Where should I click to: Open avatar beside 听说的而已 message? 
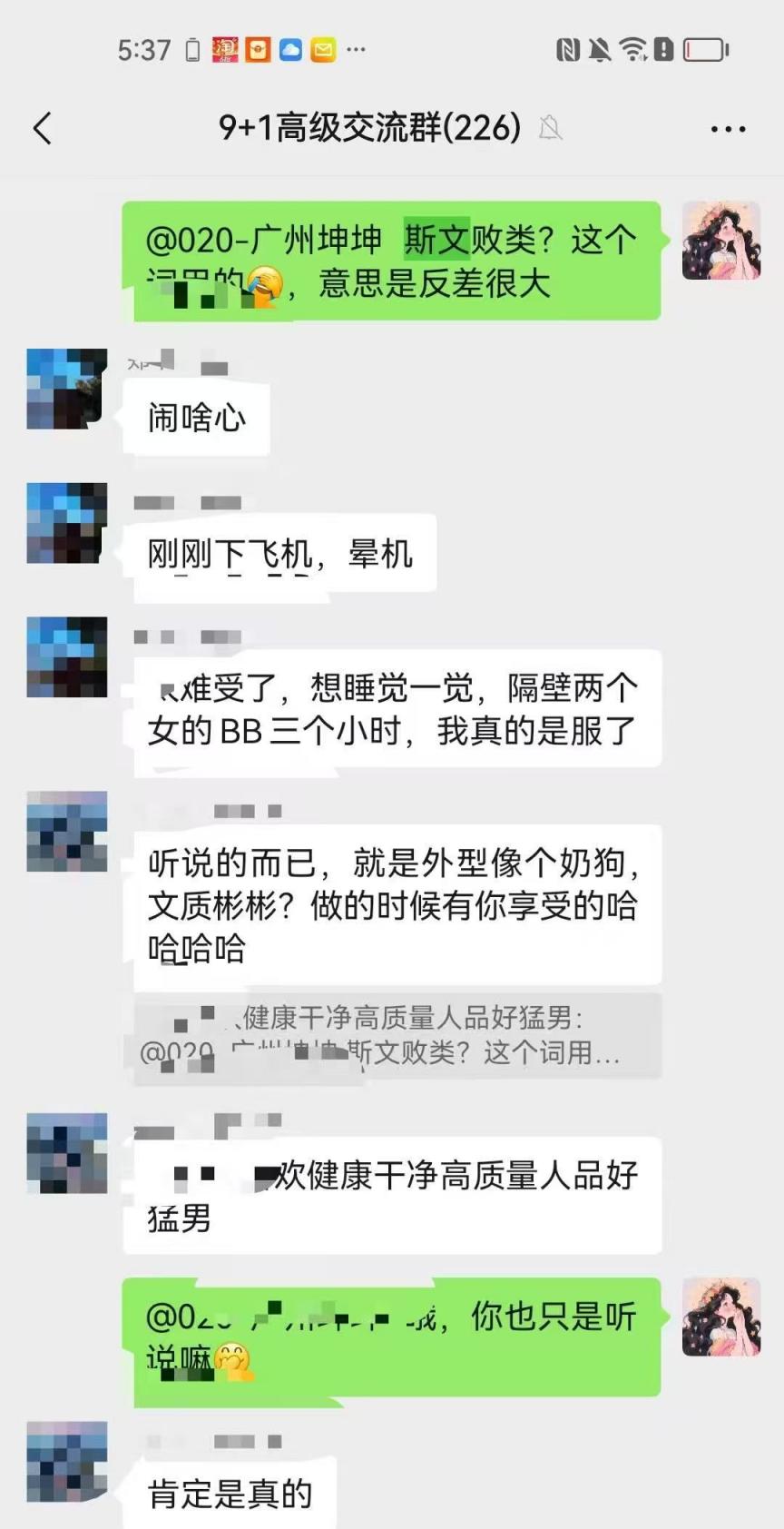tap(67, 832)
